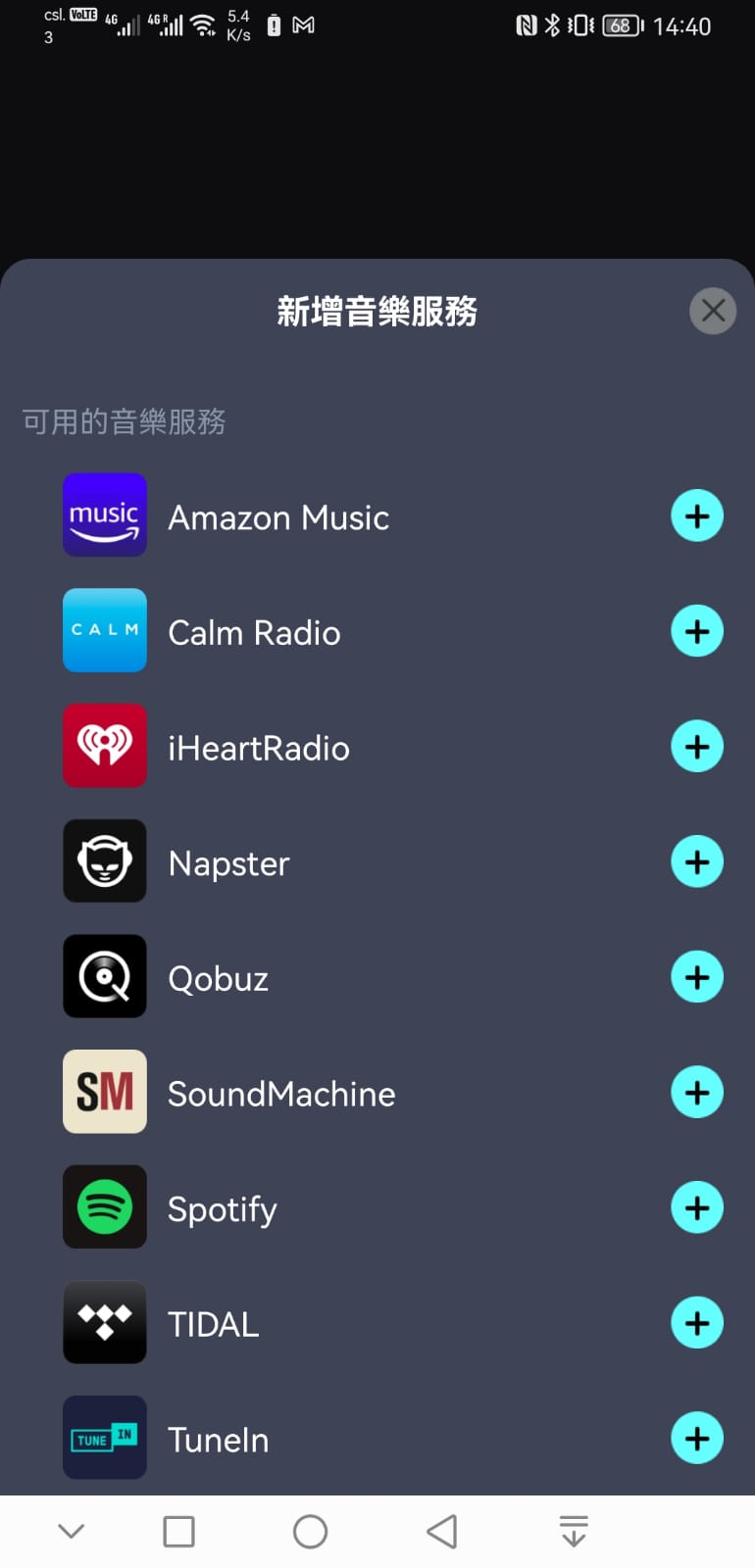
Task: Open recent apps with the square button
Action: [x=178, y=1531]
